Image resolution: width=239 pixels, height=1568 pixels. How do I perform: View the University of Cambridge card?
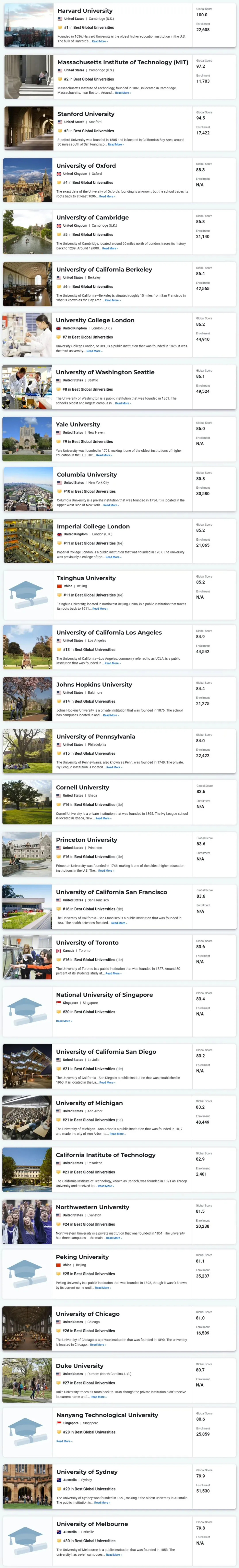tap(93, 217)
